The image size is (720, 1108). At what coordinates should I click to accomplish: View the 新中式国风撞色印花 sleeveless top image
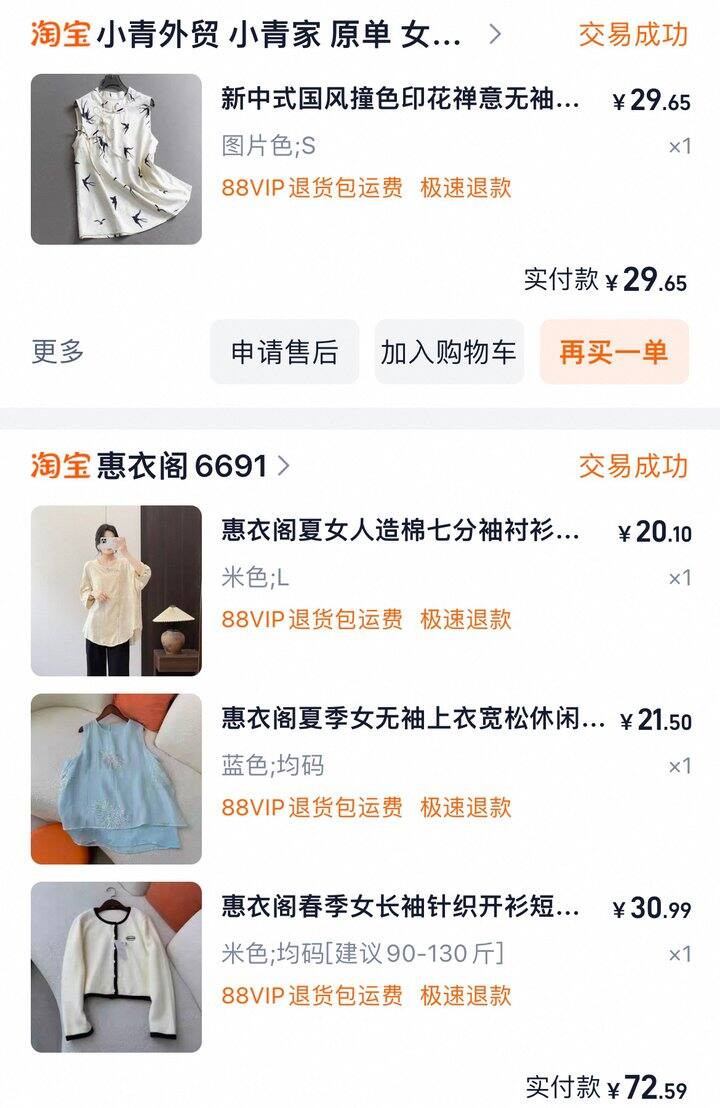pyautogui.click(x=116, y=159)
